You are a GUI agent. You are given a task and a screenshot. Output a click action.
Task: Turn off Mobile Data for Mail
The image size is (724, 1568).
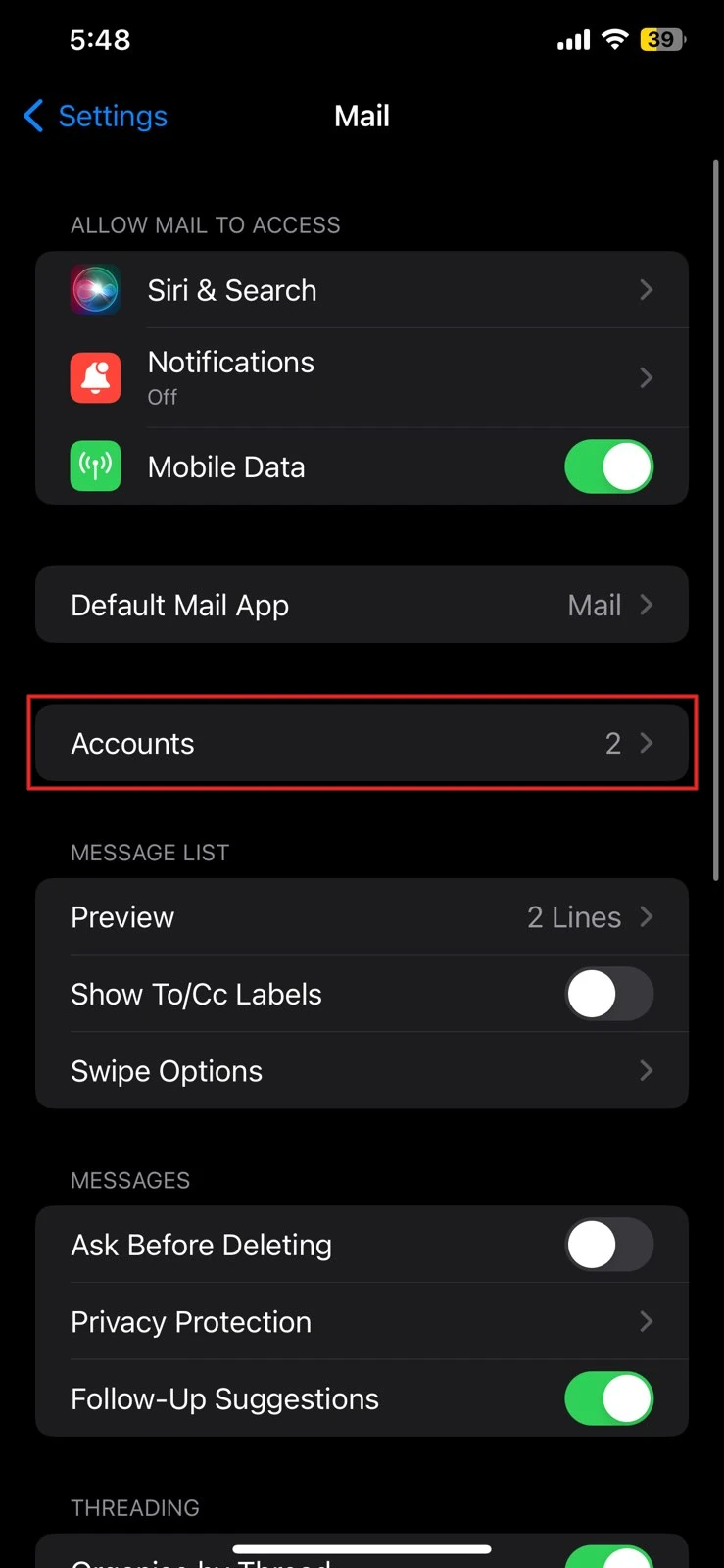point(608,466)
